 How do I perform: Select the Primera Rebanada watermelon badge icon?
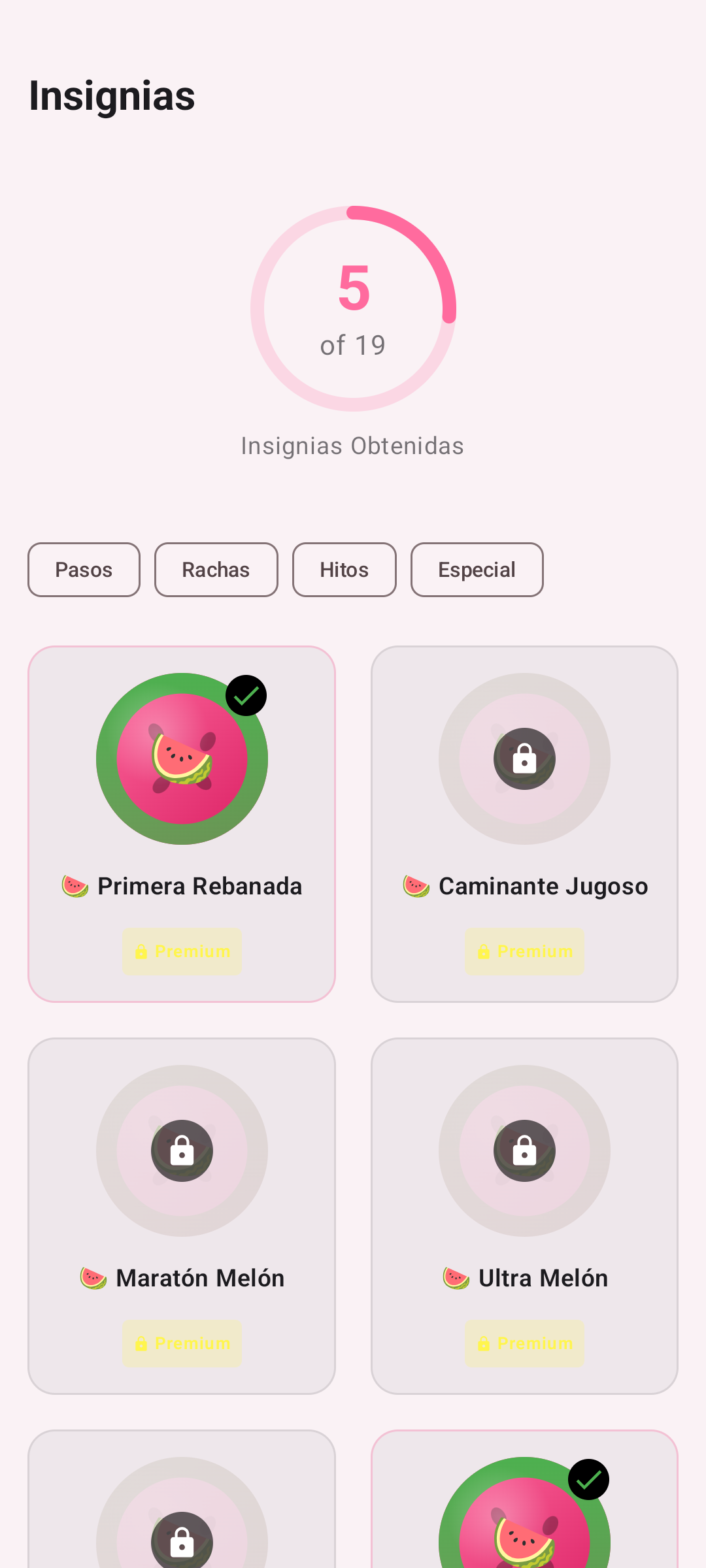182,758
